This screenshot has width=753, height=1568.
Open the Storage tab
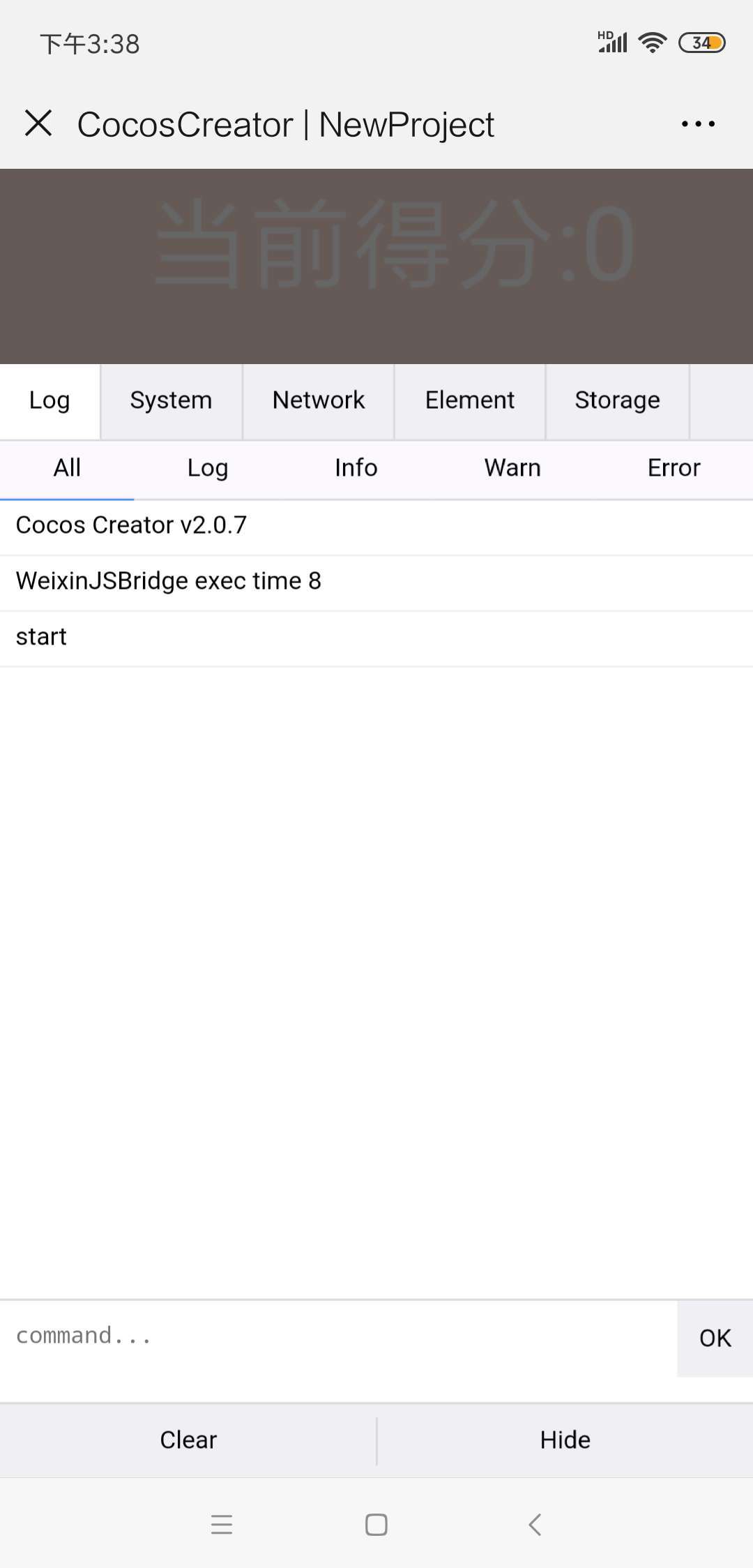(617, 401)
